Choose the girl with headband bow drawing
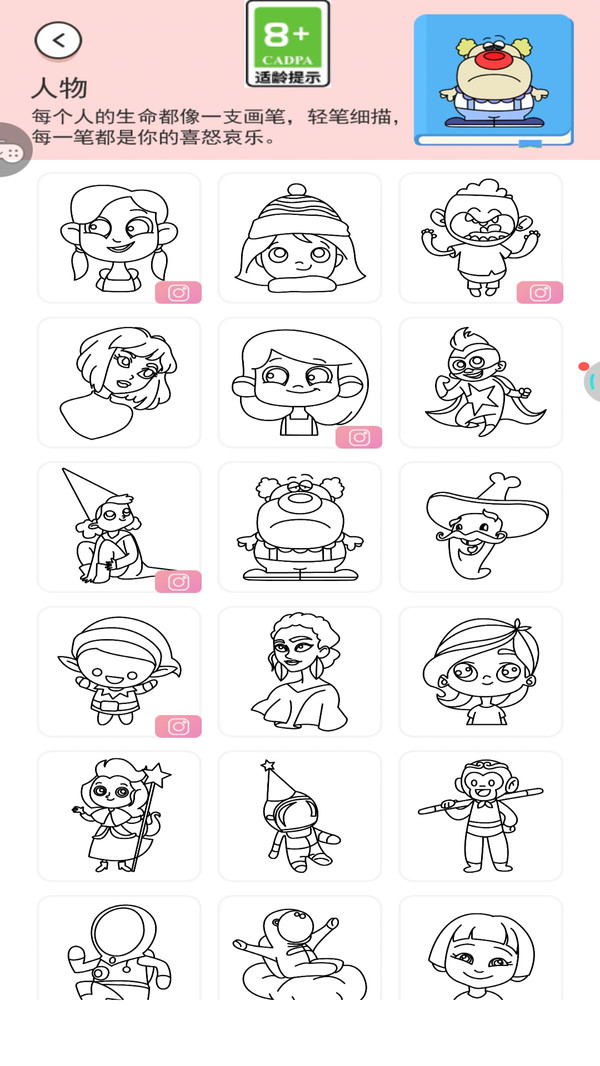Viewport: 600px width, 1066px height. pyautogui.click(x=481, y=671)
